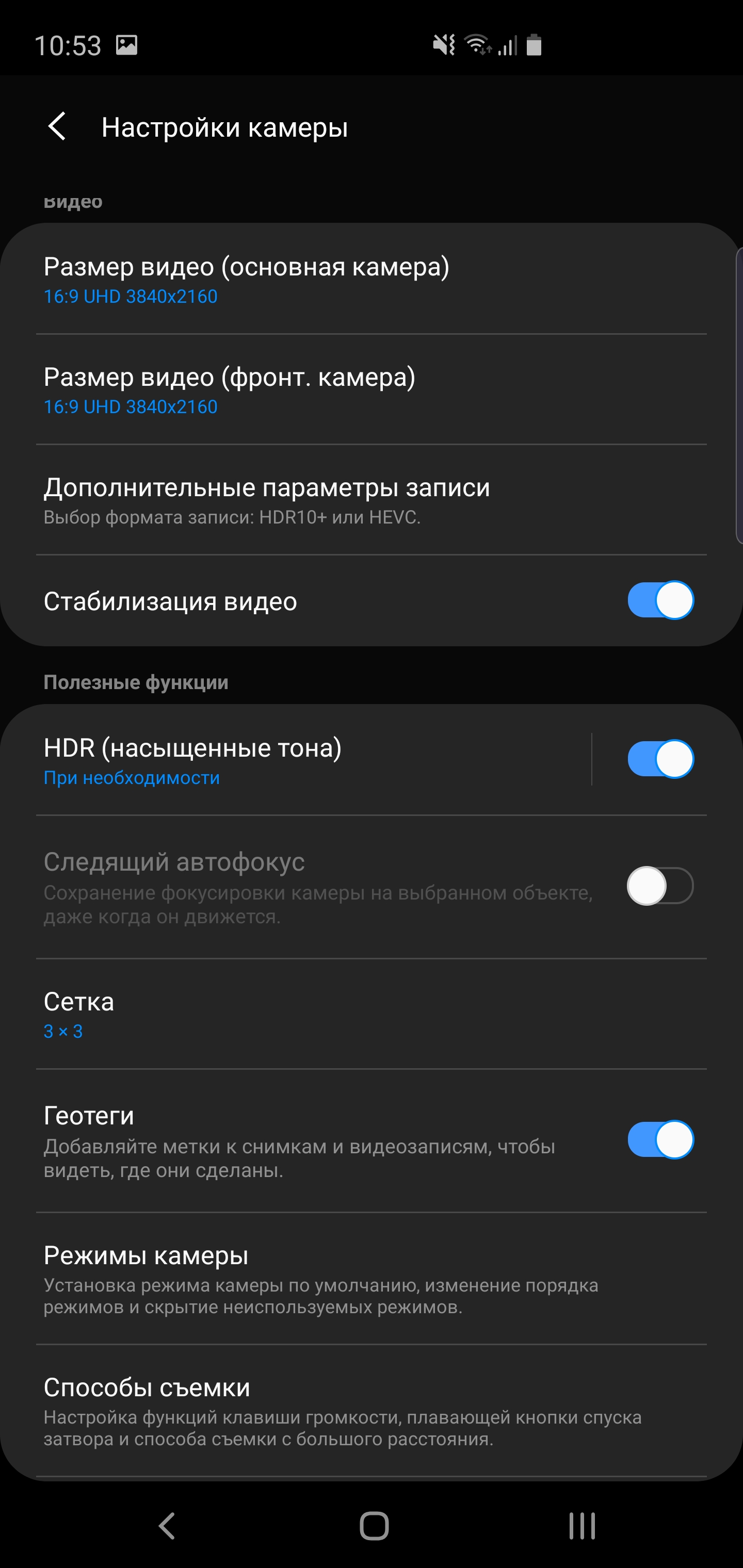Go back from camera settings

pyautogui.click(x=57, y=126)
